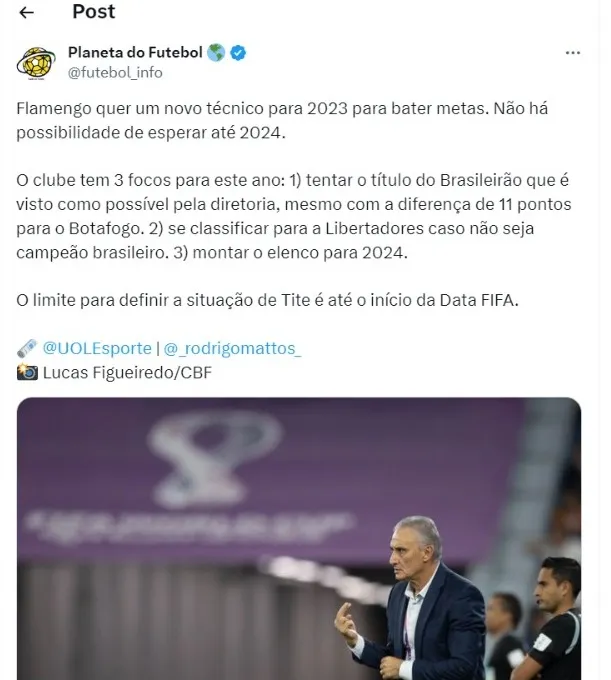Open the @futebol_info handle
Viewport: 611px width, 680px height.
click(114, 73)
